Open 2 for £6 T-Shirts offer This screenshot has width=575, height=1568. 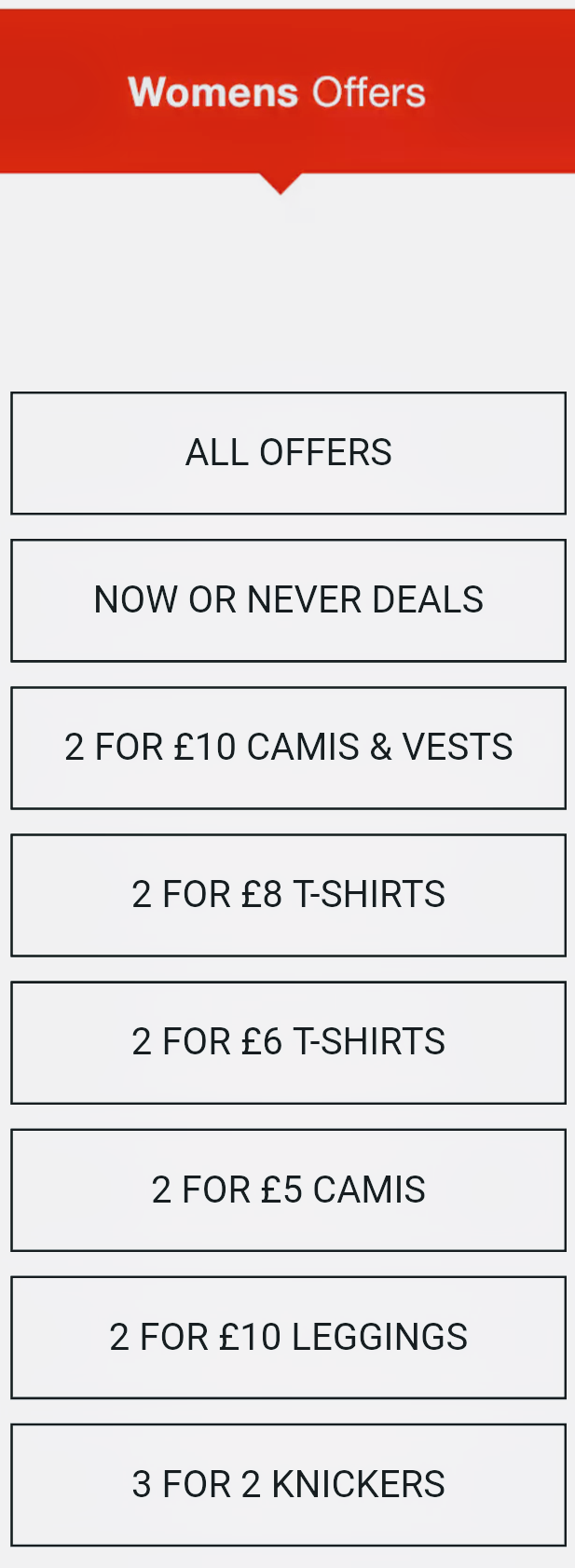(288, 1042)
